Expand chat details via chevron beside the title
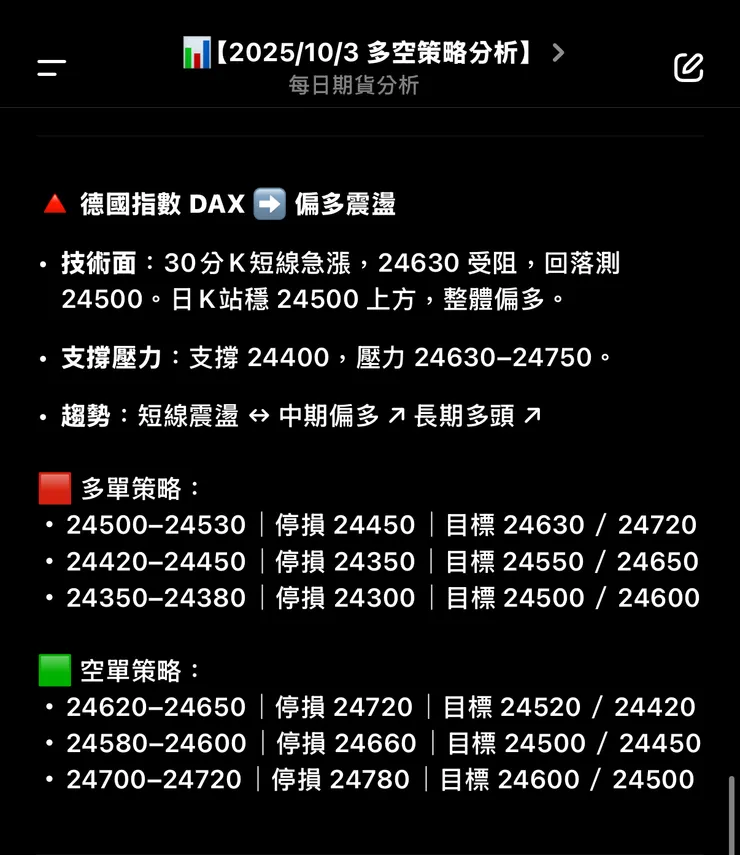The width and height of the screenshot is (740, 855). point(559,54)
